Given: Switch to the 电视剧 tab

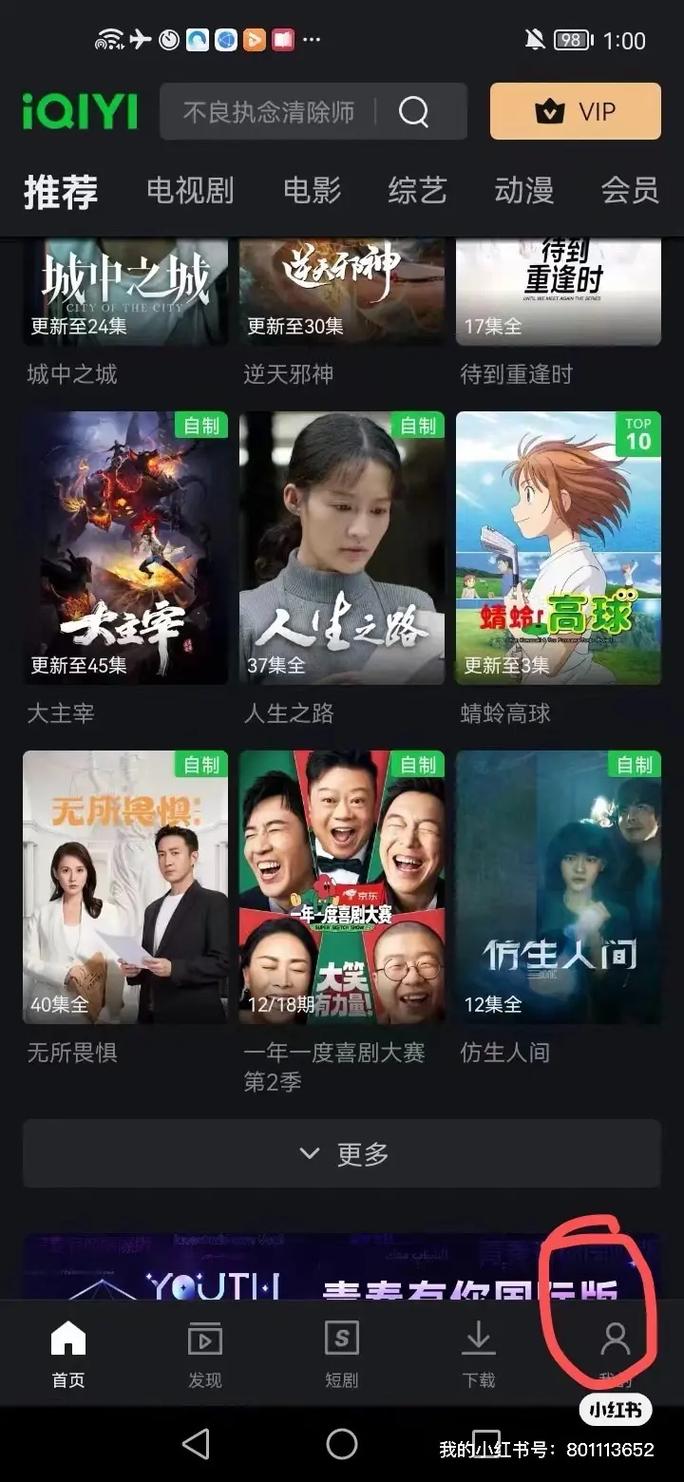Looking at the screenshot, I should coord(189,190).
